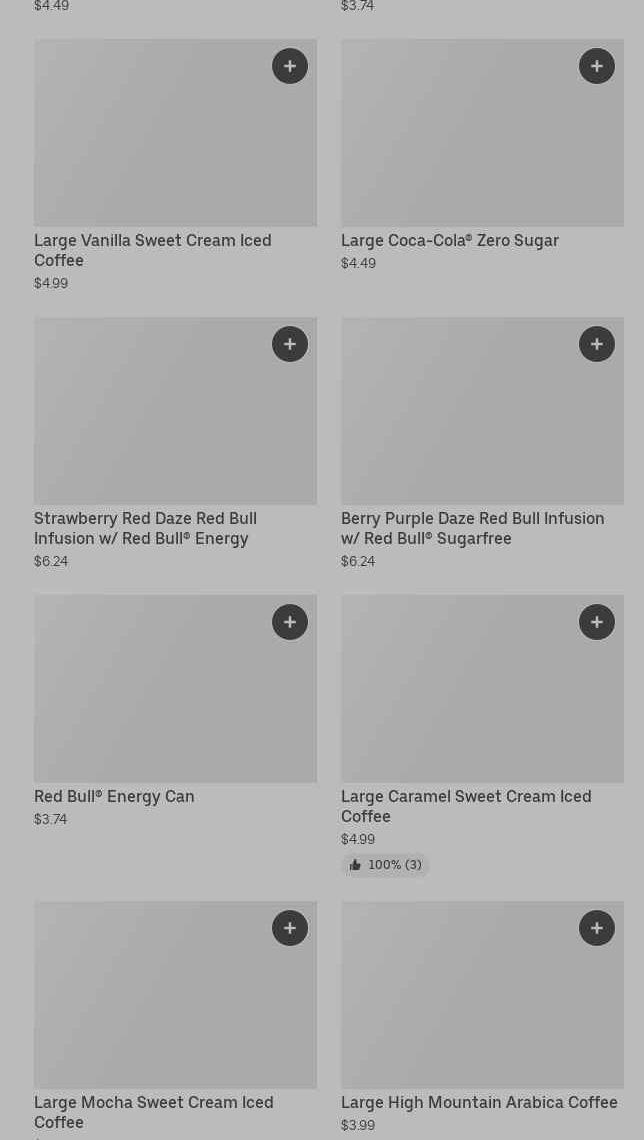Add Large Caramel Sweet Cream Iced Coffee

click(597, 622)
